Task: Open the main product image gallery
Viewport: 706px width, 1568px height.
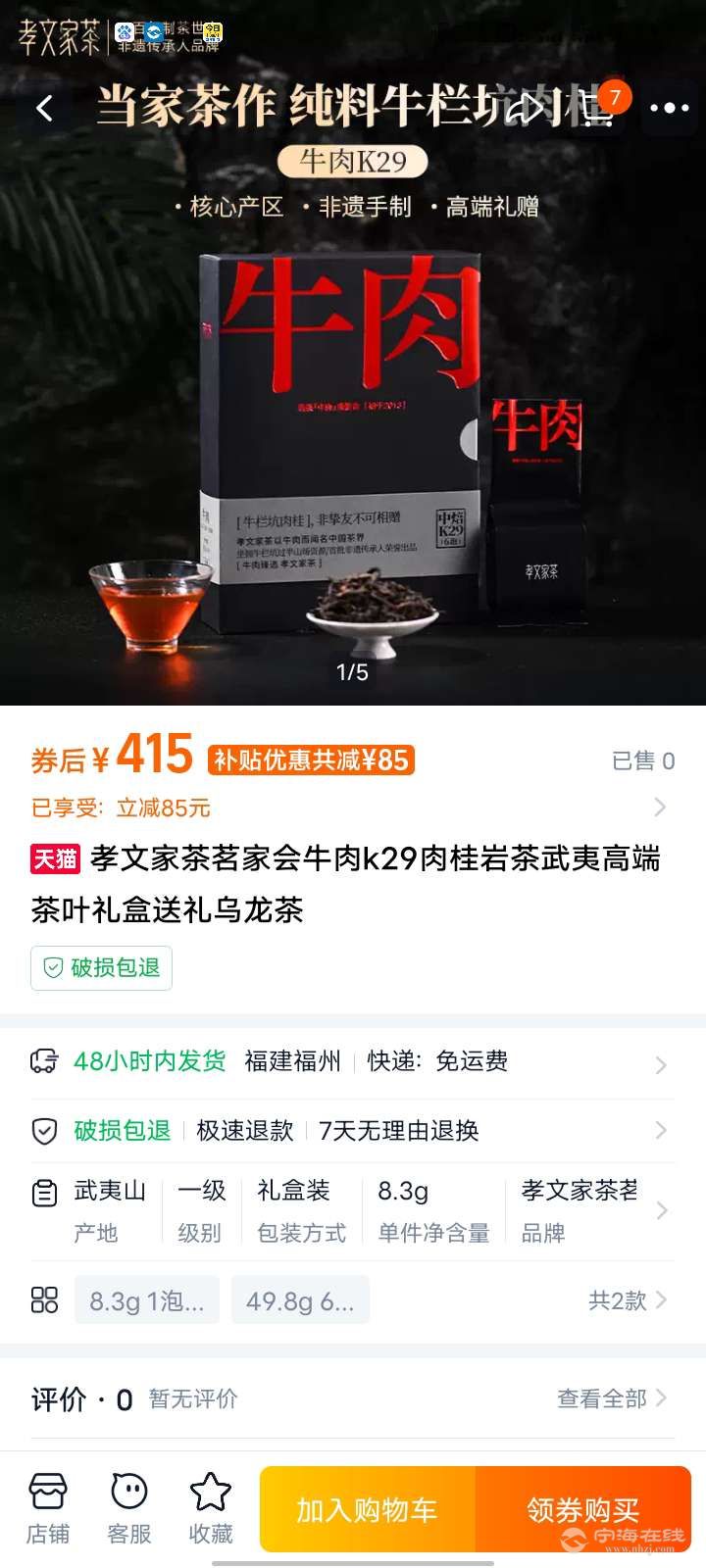Action: point(353,441)
